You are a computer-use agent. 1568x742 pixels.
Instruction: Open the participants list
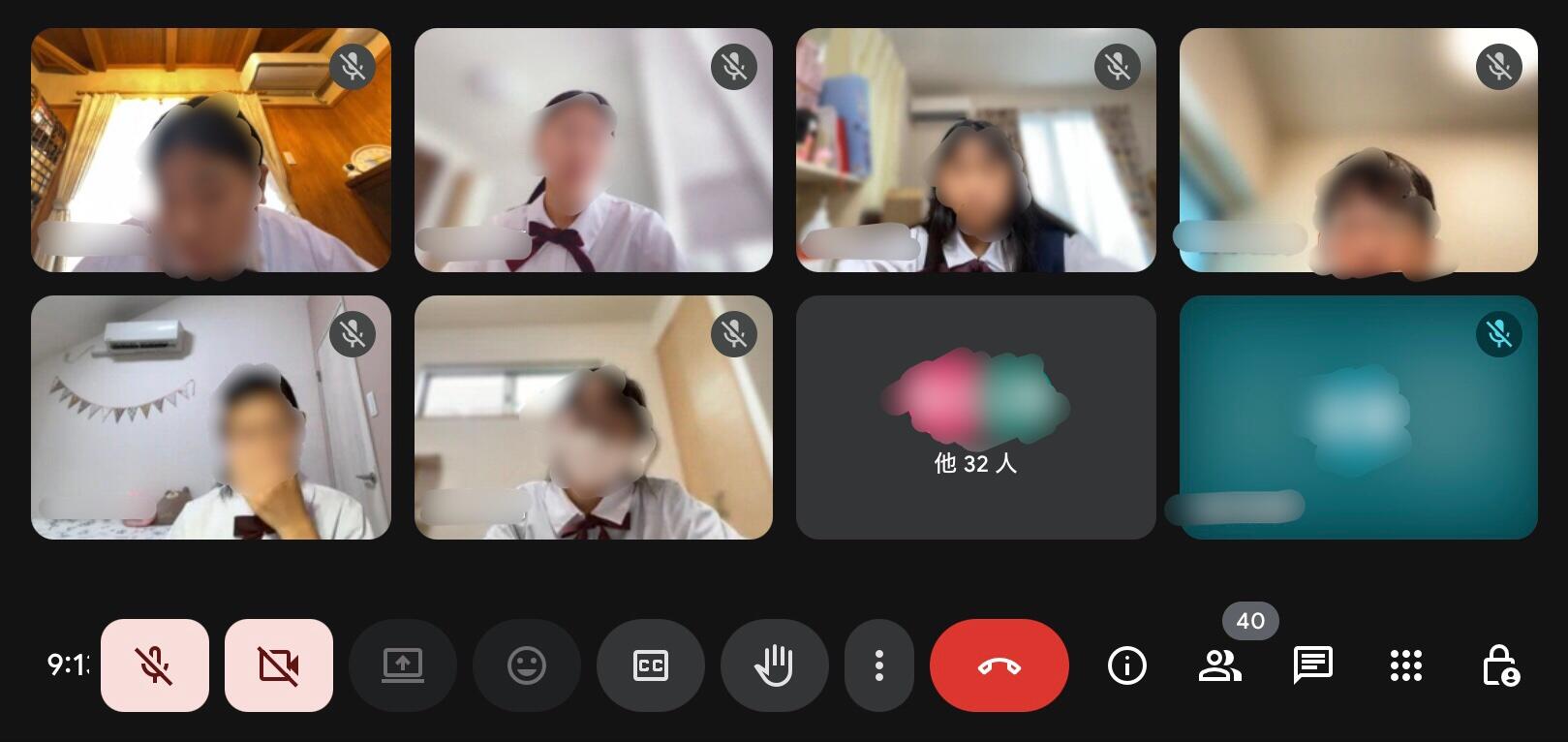[x=1220, y=665]
